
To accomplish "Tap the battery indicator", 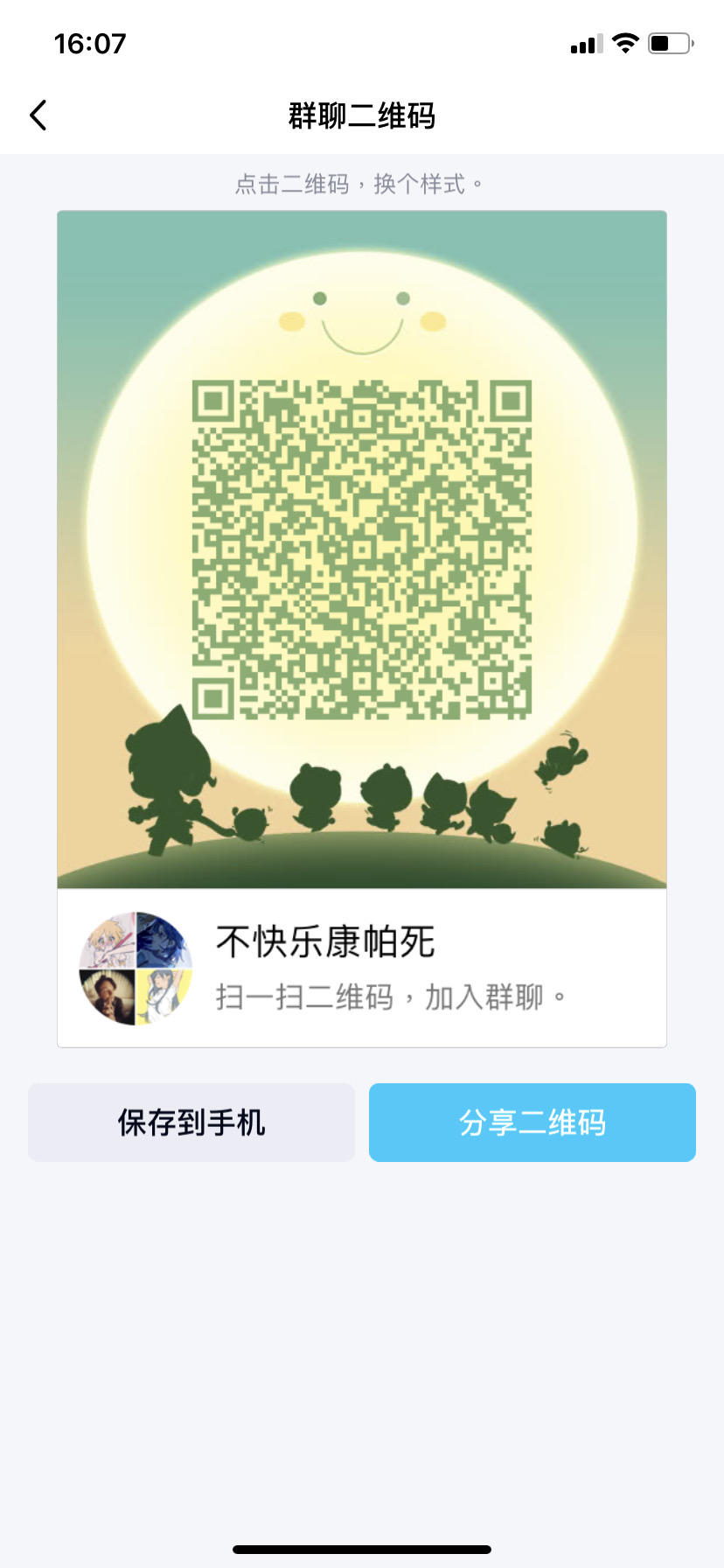I will 668,42.
